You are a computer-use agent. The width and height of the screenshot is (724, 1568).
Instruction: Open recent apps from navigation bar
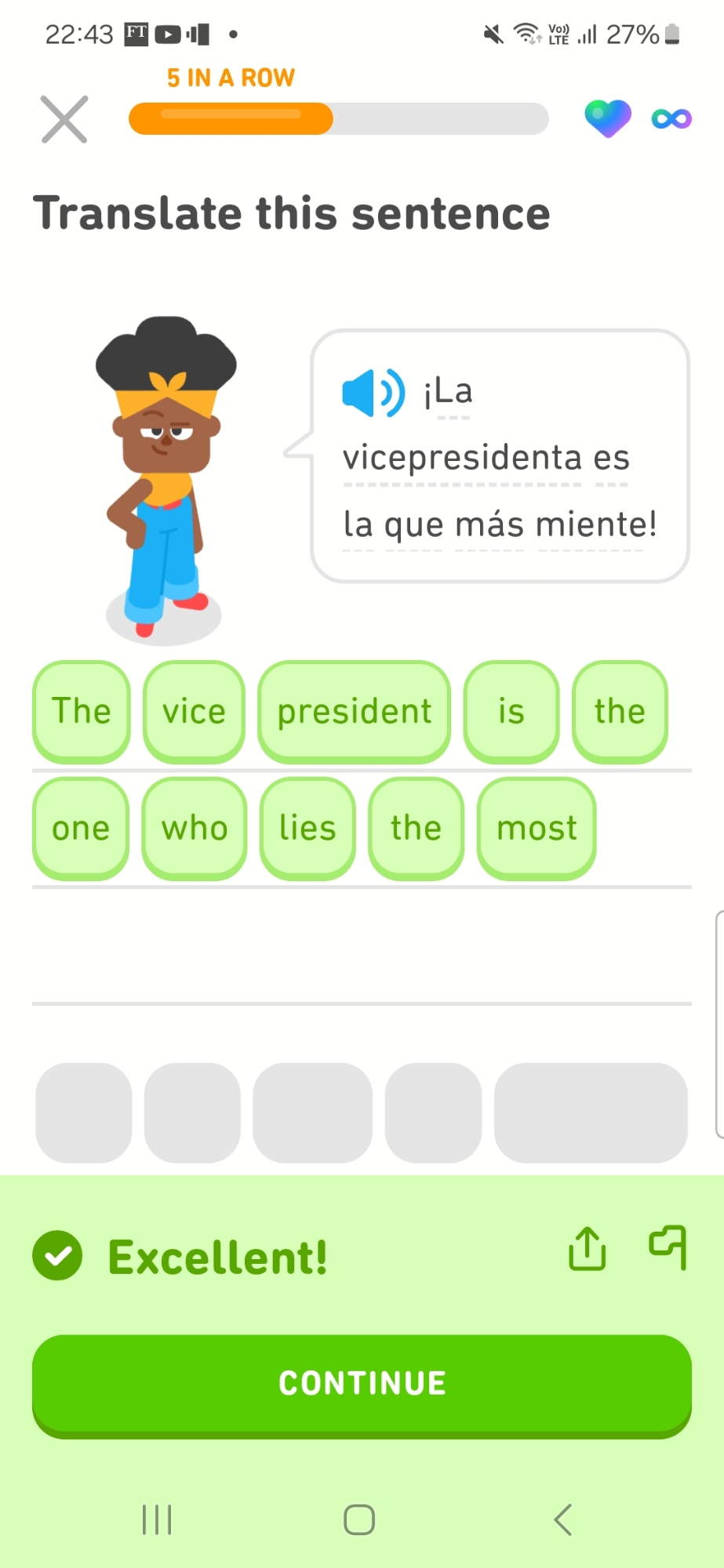click(x=157, y=1519)
